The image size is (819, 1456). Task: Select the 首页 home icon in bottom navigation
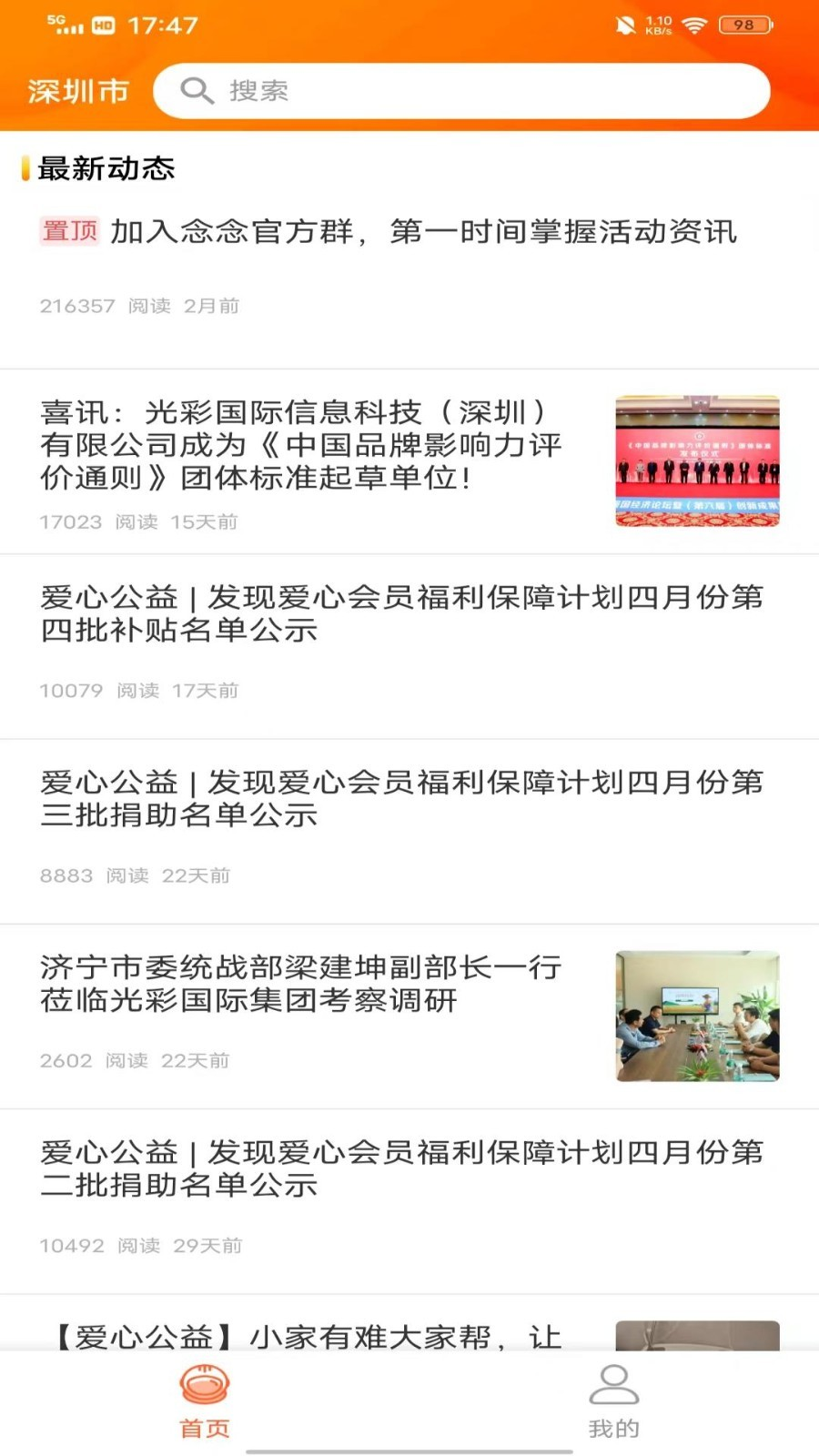(205, 1383)
